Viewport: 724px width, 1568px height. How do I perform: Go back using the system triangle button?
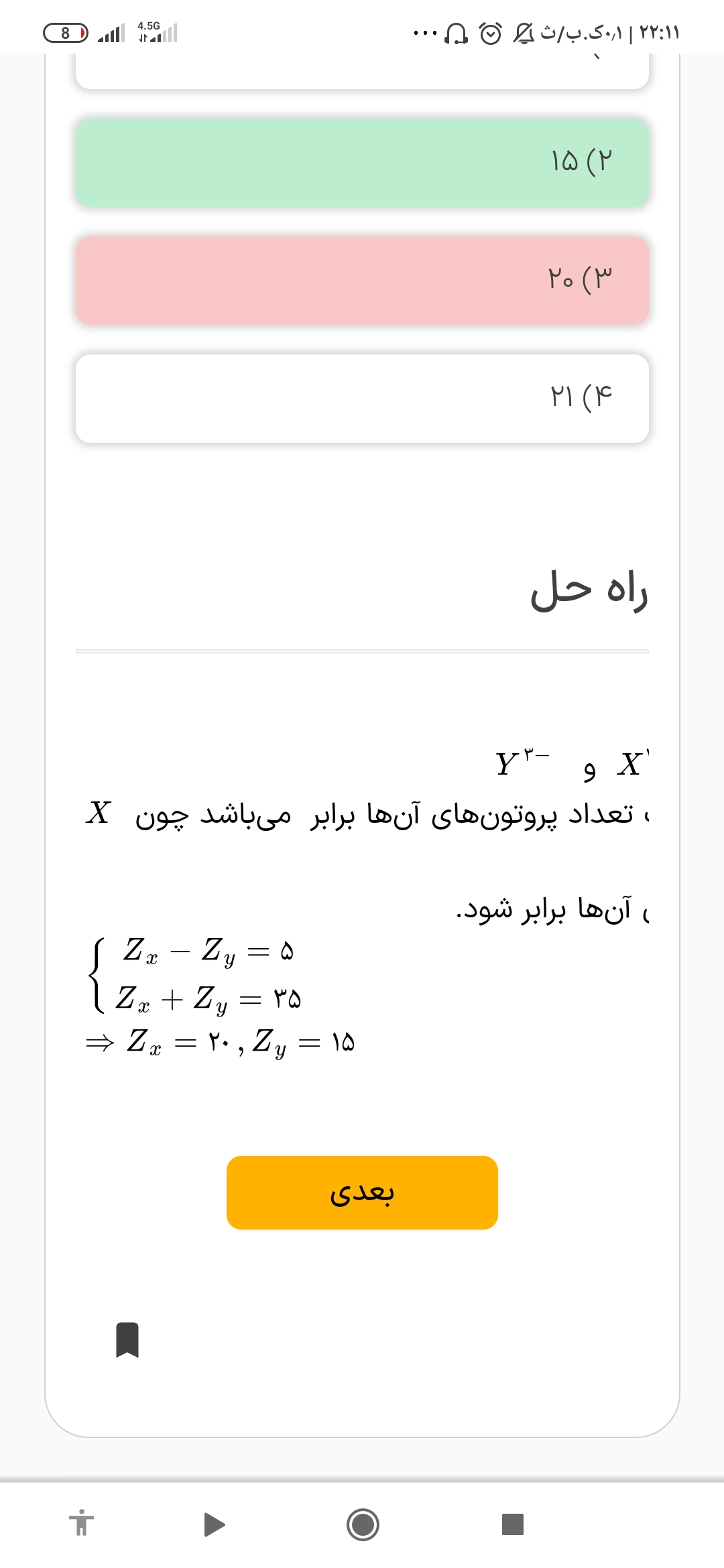[x=214, y=1524]
